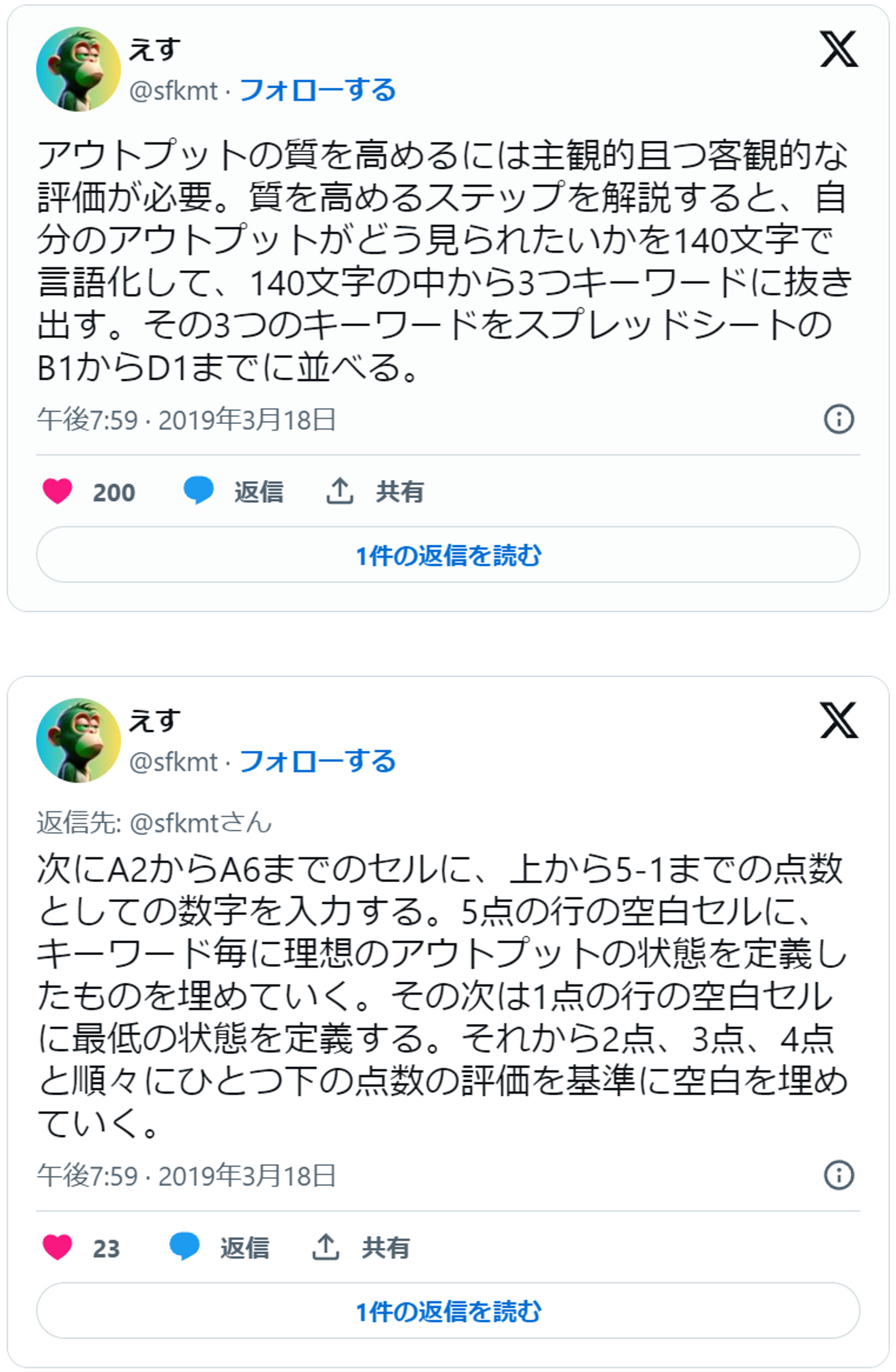Open えす's profile avatar on the second tweet

78,740
